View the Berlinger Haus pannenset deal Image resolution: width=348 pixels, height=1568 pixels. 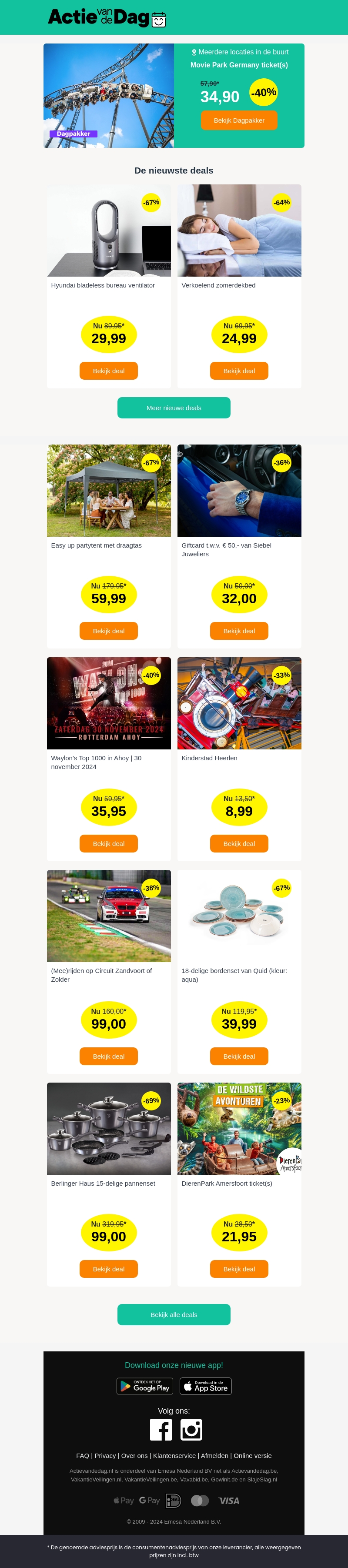(x=109, y=1269)
